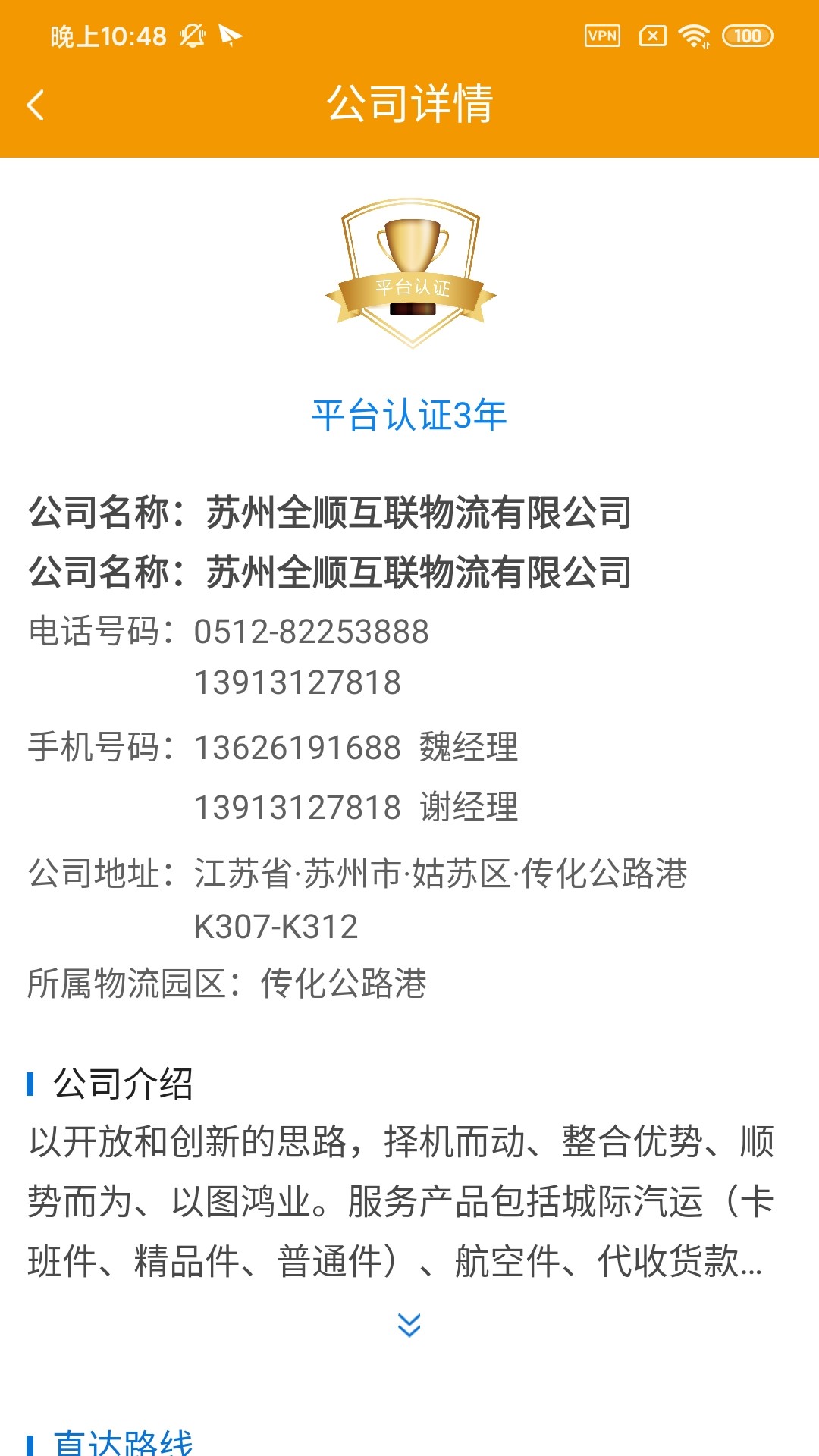Tap the battery level indicator showing 100
The height and width of the screenshot is (1456, 819).
747,35
